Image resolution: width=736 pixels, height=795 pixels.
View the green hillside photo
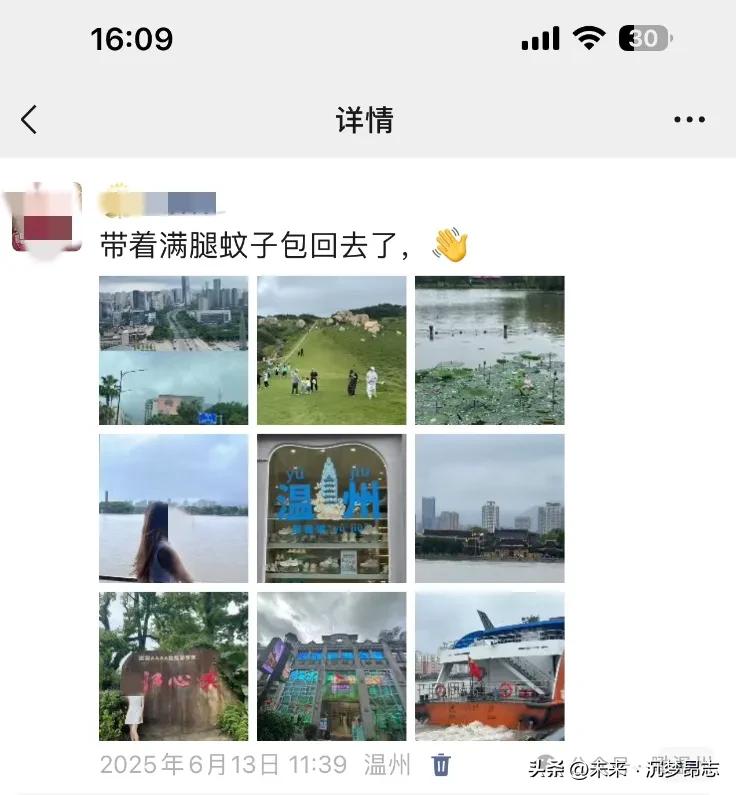(x=331, y=350)
